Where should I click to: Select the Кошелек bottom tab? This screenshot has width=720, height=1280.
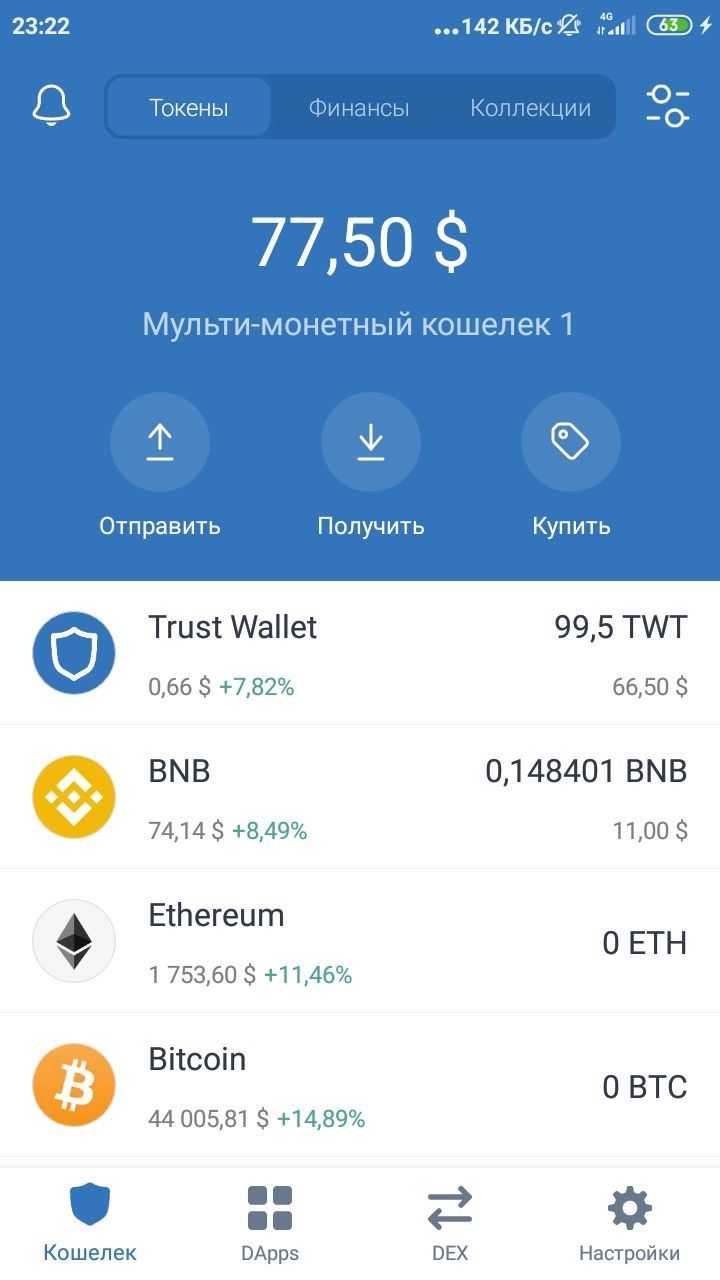point(90,1223)
